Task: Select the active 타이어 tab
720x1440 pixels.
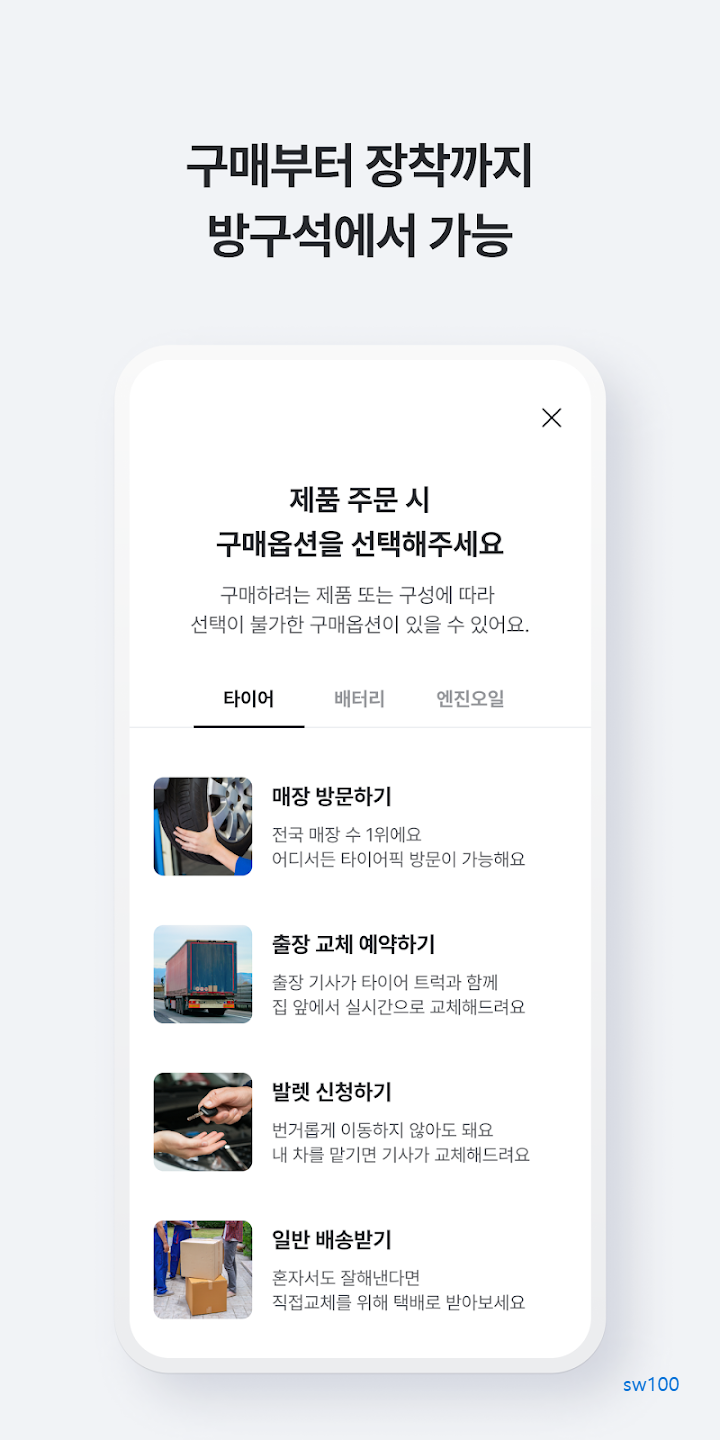Action: click(x=248, y=699)
